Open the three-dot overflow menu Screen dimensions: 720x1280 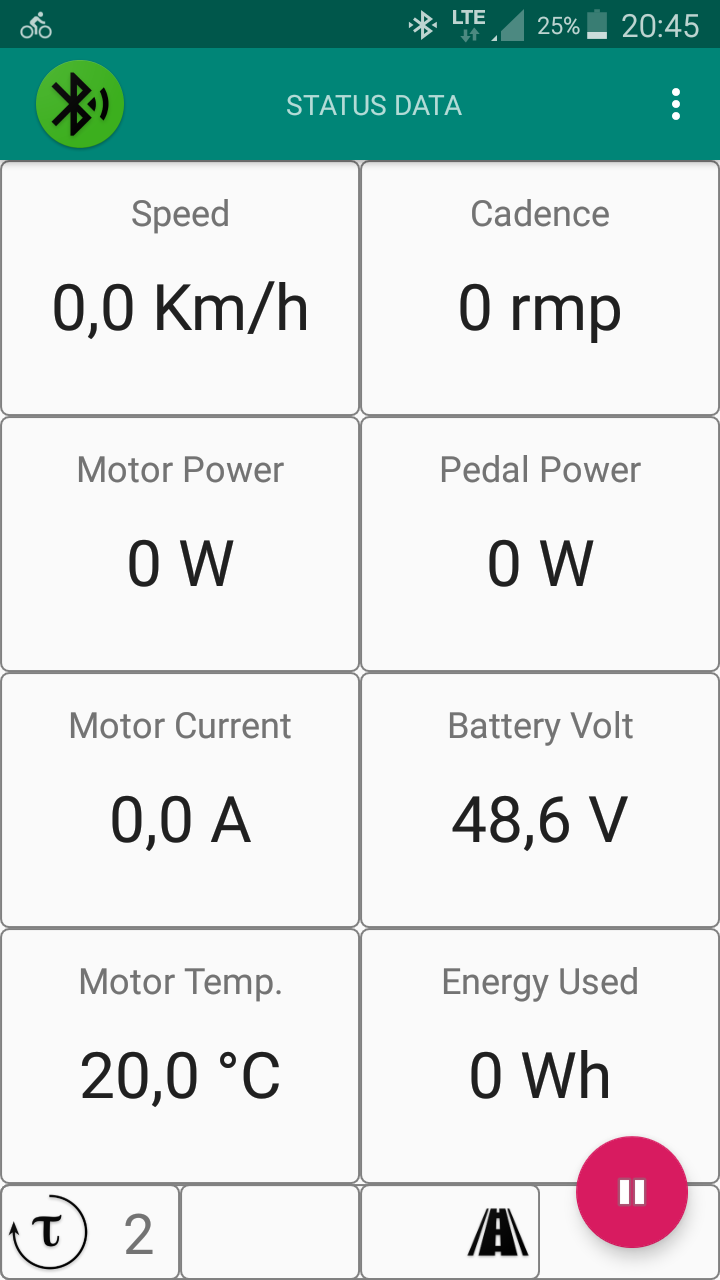pos(676,104)
